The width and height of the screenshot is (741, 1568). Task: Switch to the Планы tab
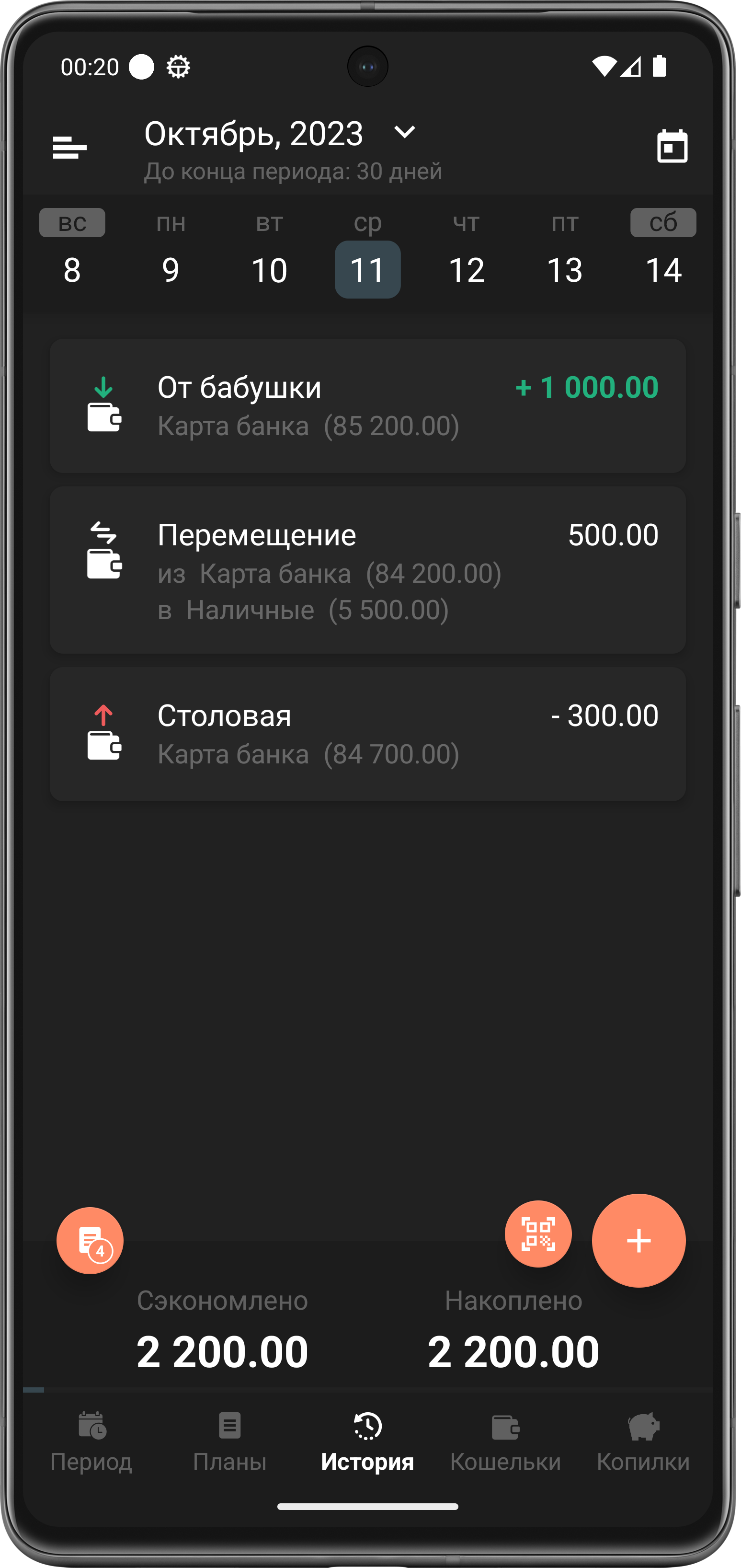coord(229,1441)
